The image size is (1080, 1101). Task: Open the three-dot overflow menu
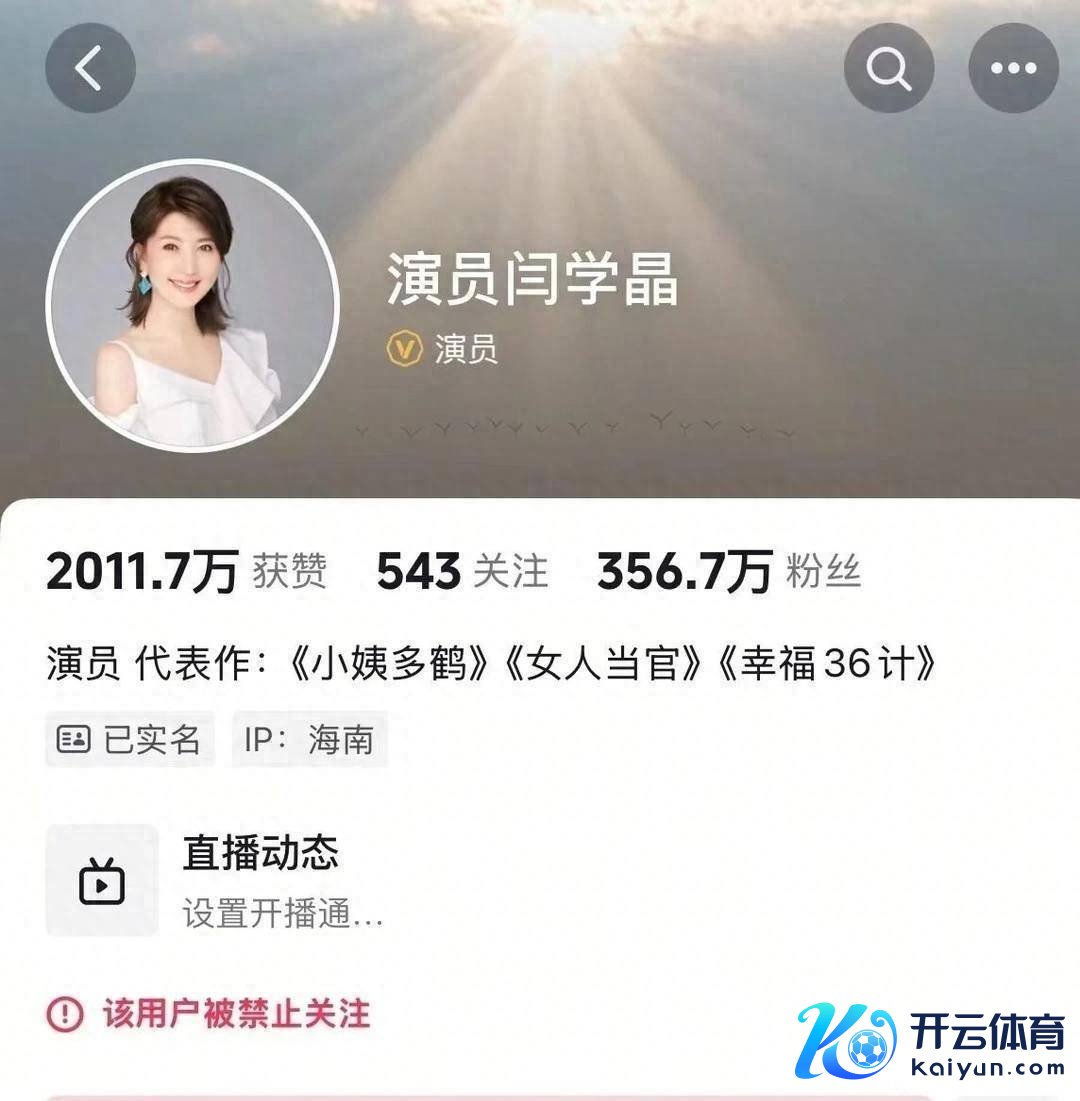[1013, 68]
